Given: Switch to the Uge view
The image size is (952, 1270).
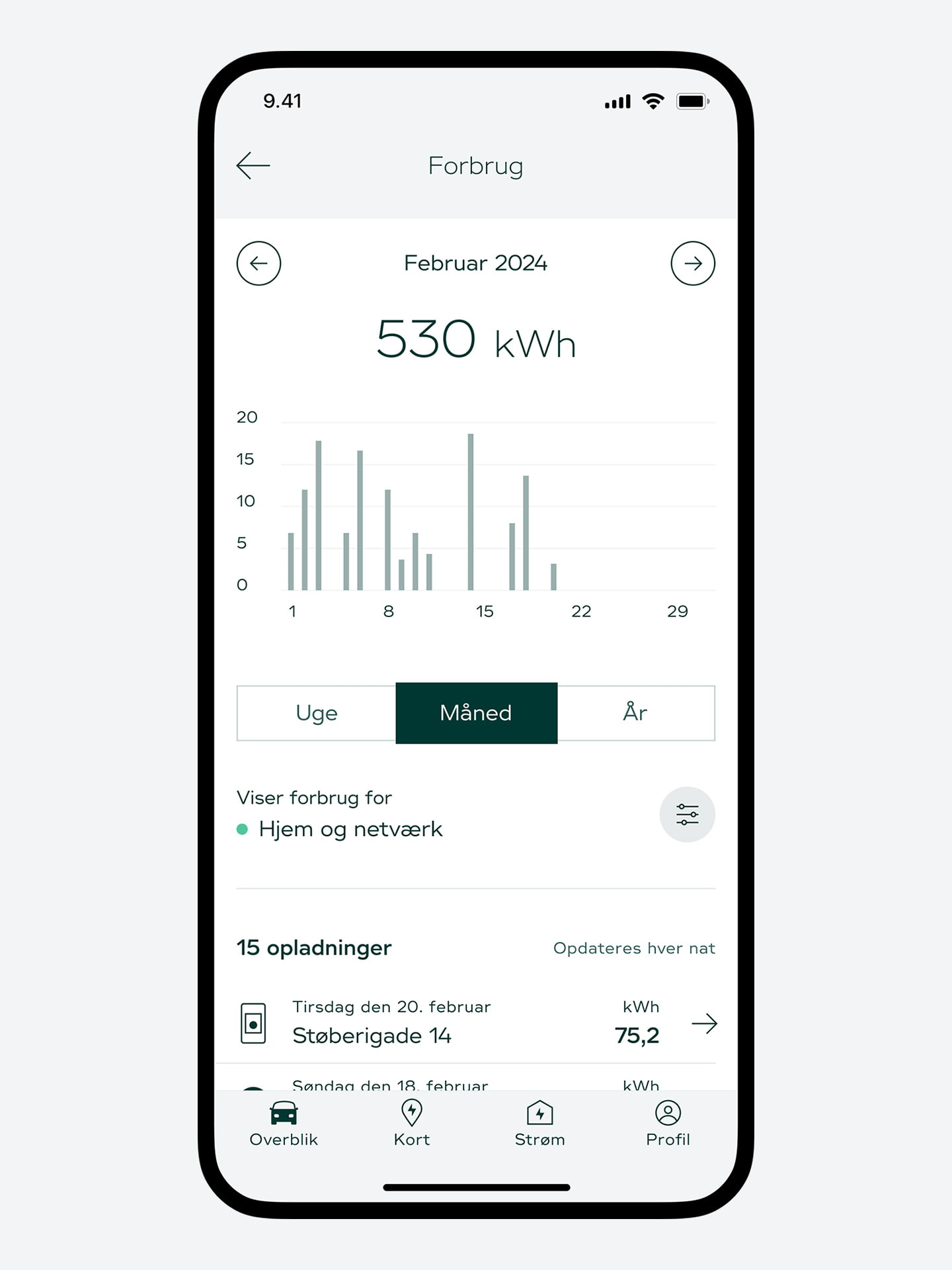Looking at the screenshot, I should point(317,713).
